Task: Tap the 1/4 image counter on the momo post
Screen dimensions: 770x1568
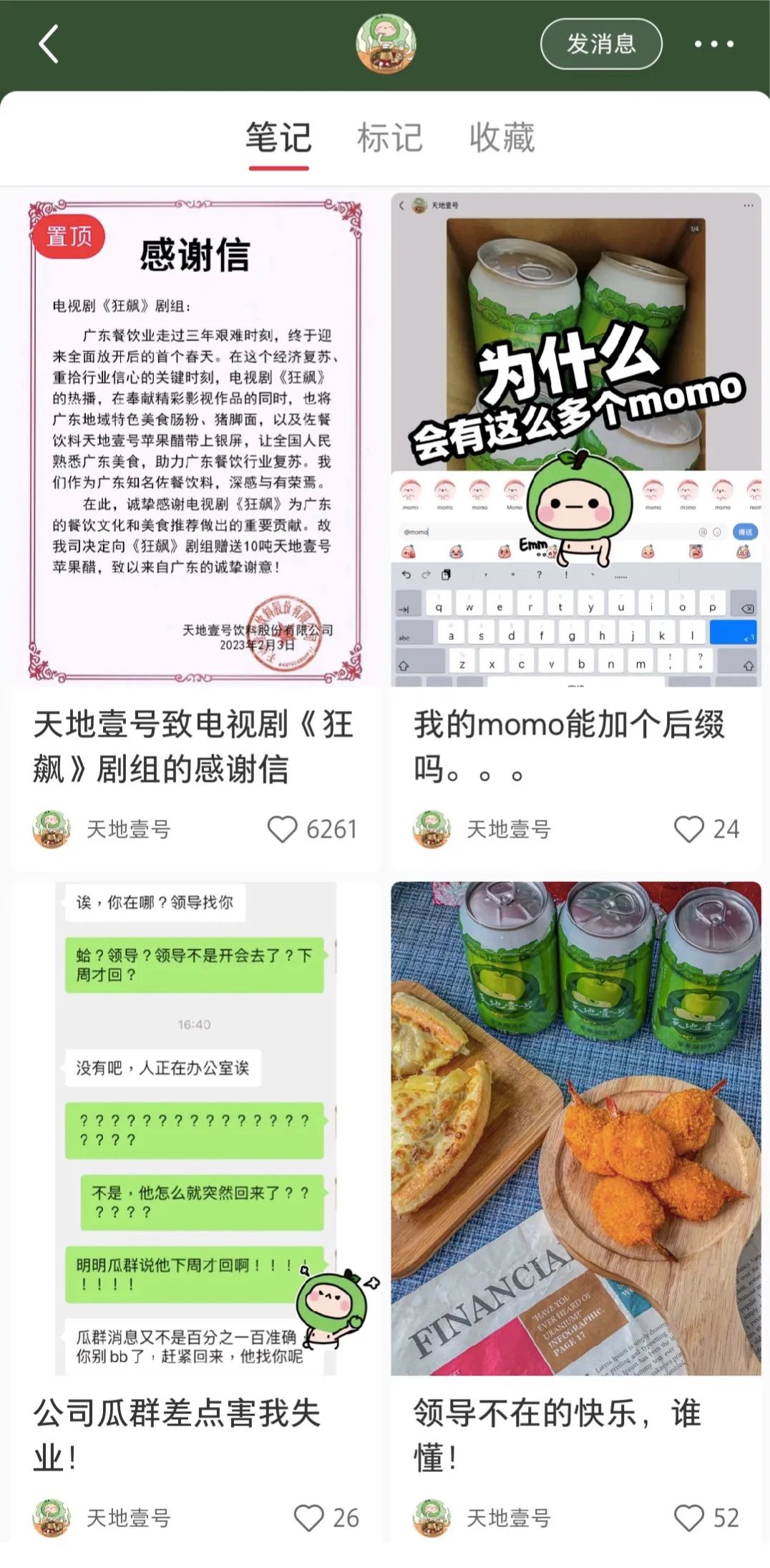Action: [693, 229]
